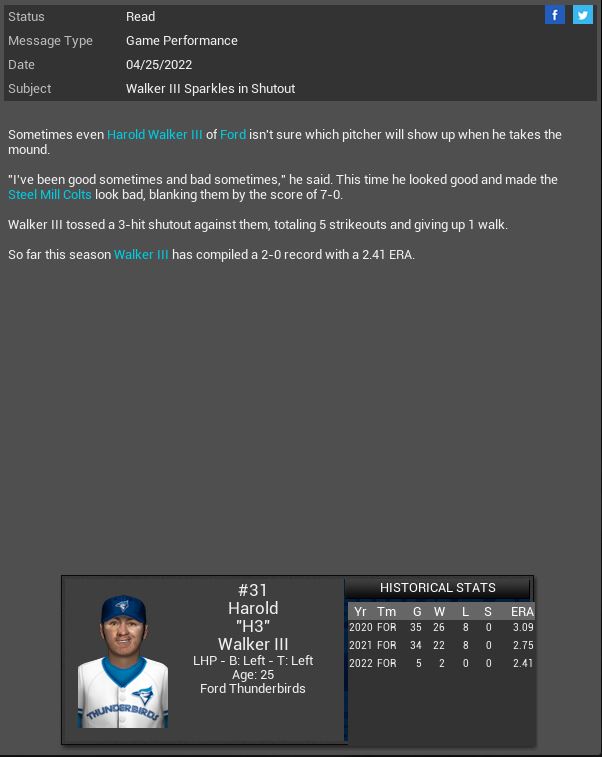Open the Harold Walker III link
The height and width of the screenshot is (757, 602).
coord(155,134)
